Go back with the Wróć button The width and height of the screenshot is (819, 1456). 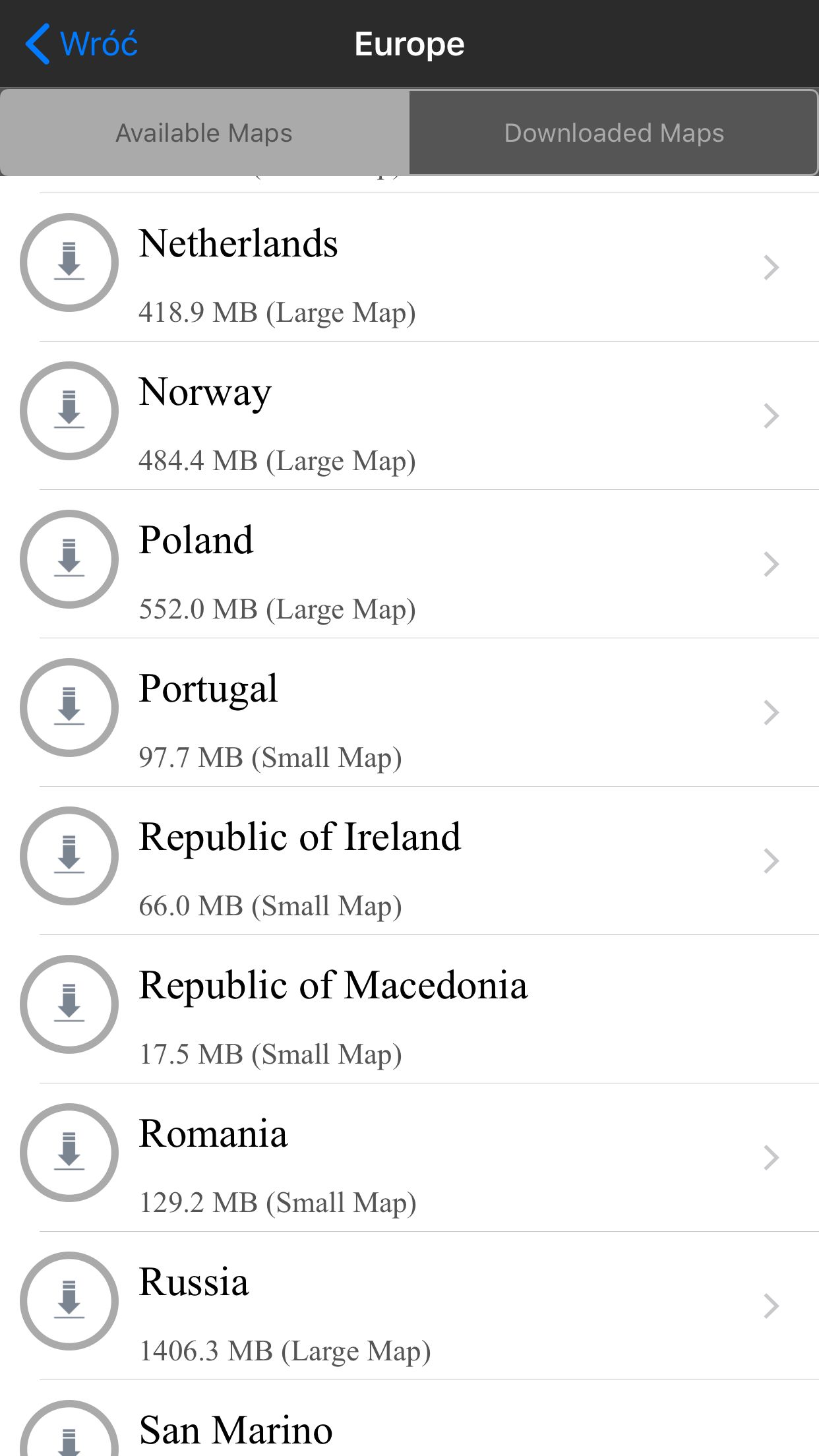click(x=82, y=44)
